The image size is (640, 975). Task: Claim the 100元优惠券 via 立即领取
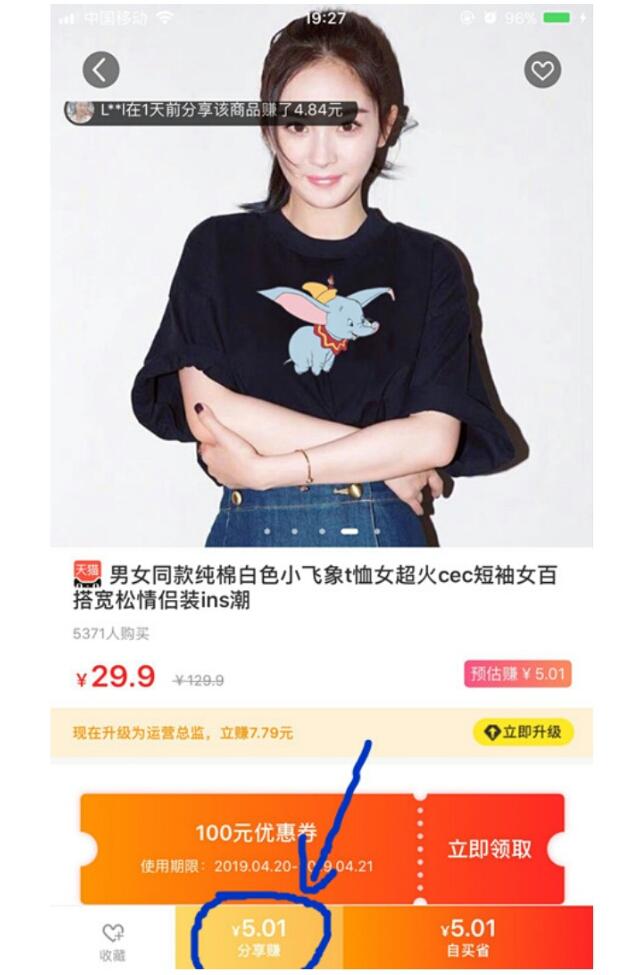(x=490, y=849)
